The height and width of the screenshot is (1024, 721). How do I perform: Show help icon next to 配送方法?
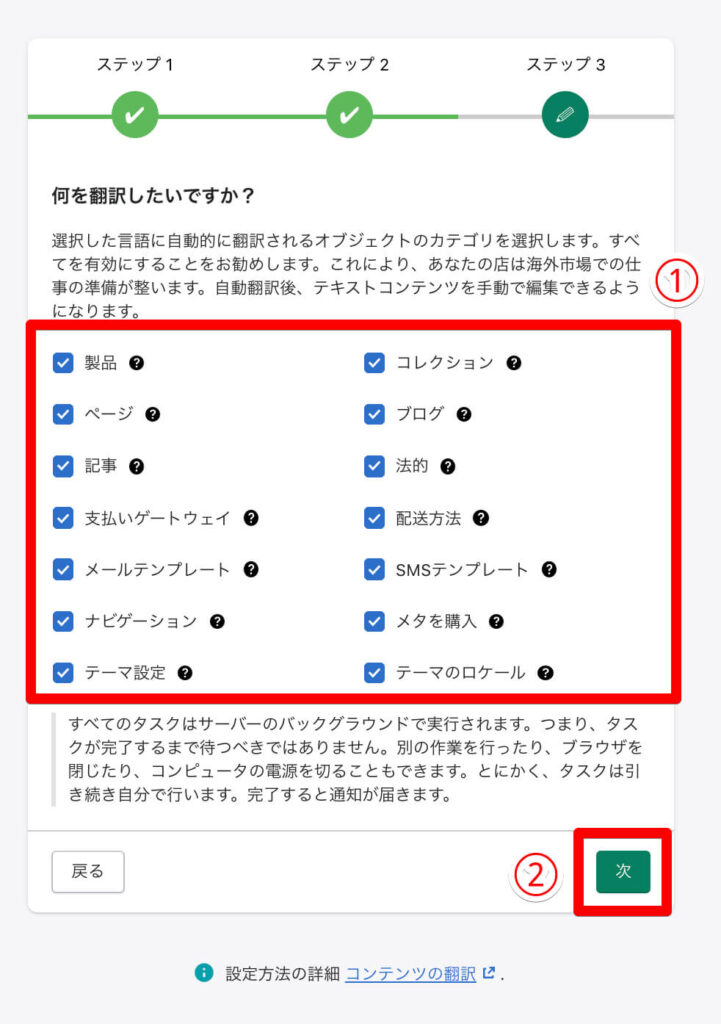pyautogui.click(x=481, y=518)
